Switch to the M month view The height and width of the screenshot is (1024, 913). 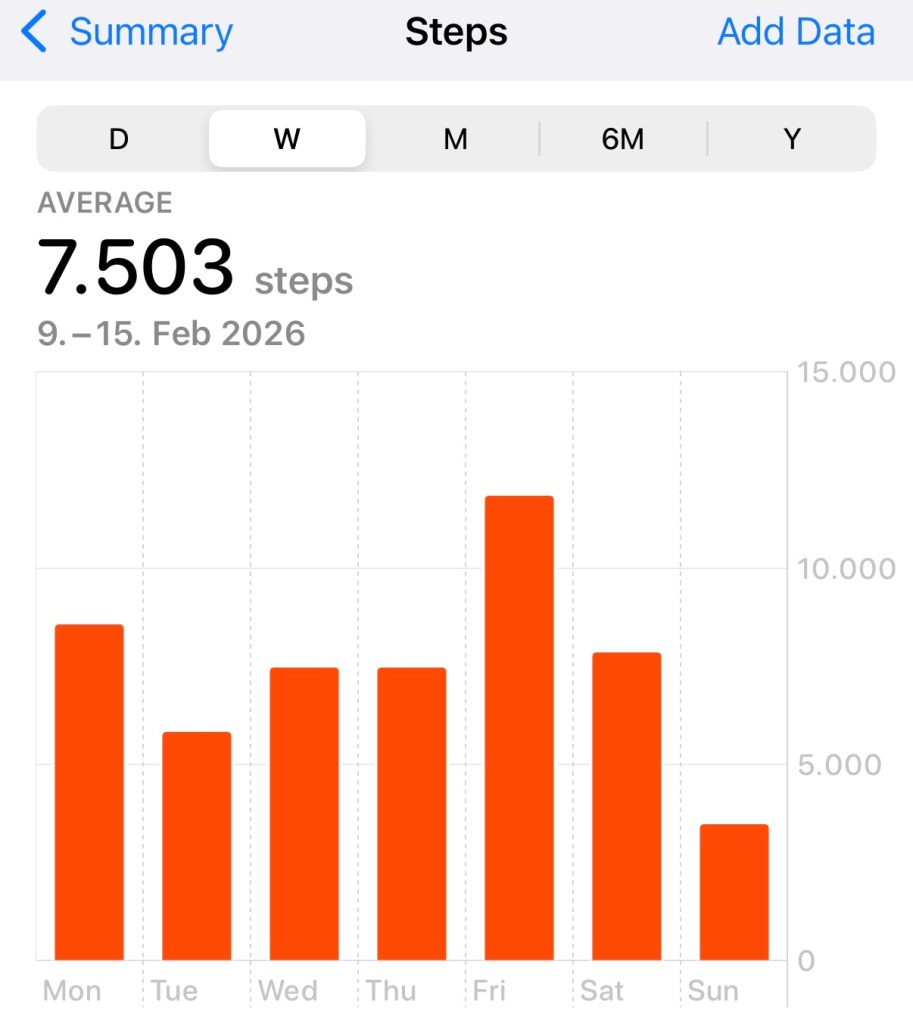point(455,139)
